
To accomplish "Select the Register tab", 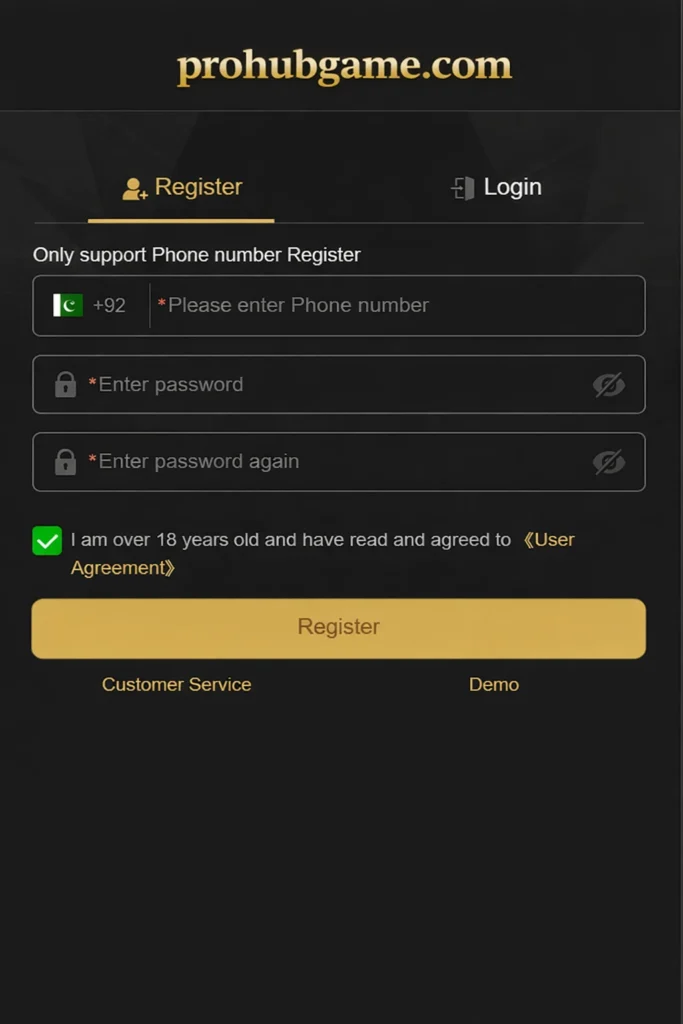I will tap(182, 188).
